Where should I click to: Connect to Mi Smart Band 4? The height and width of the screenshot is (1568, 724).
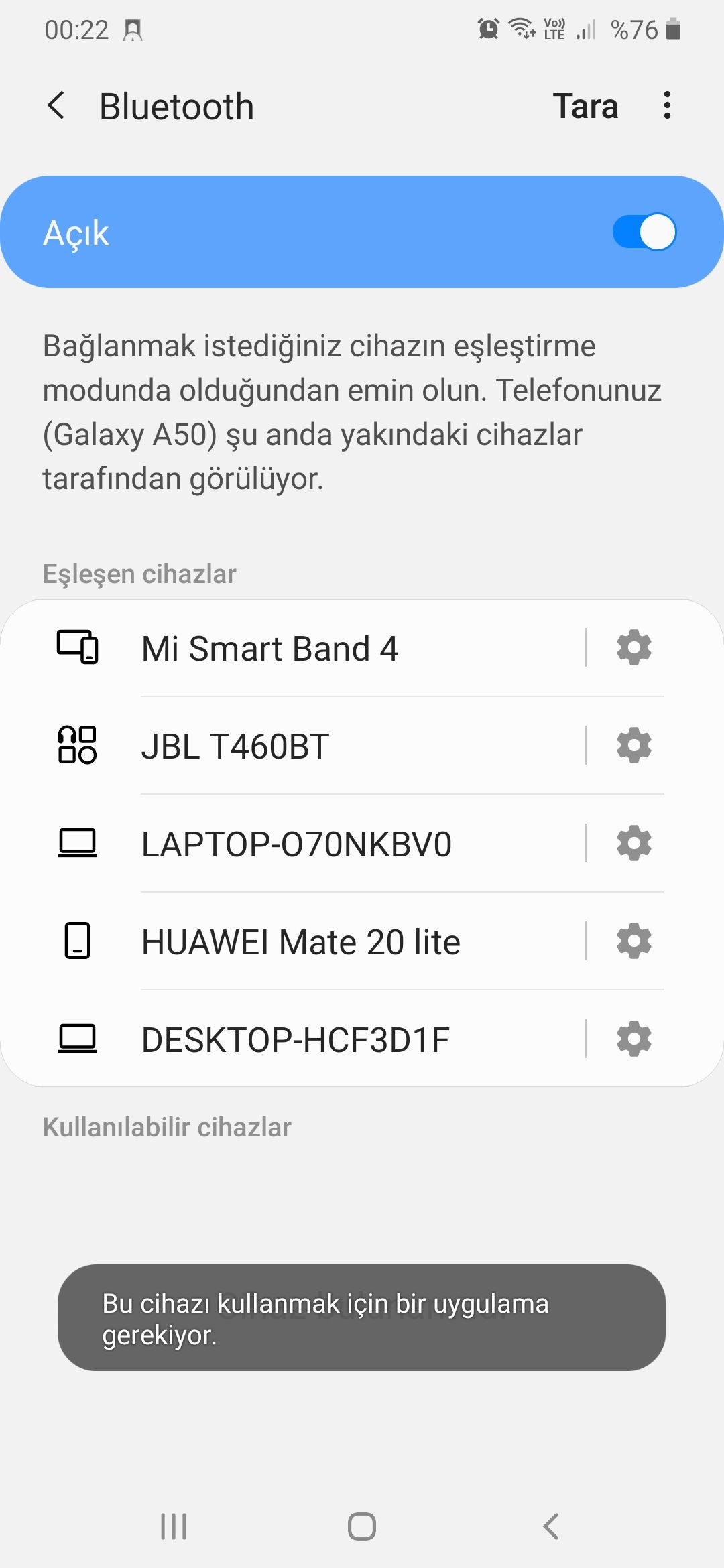pos(294,648)
